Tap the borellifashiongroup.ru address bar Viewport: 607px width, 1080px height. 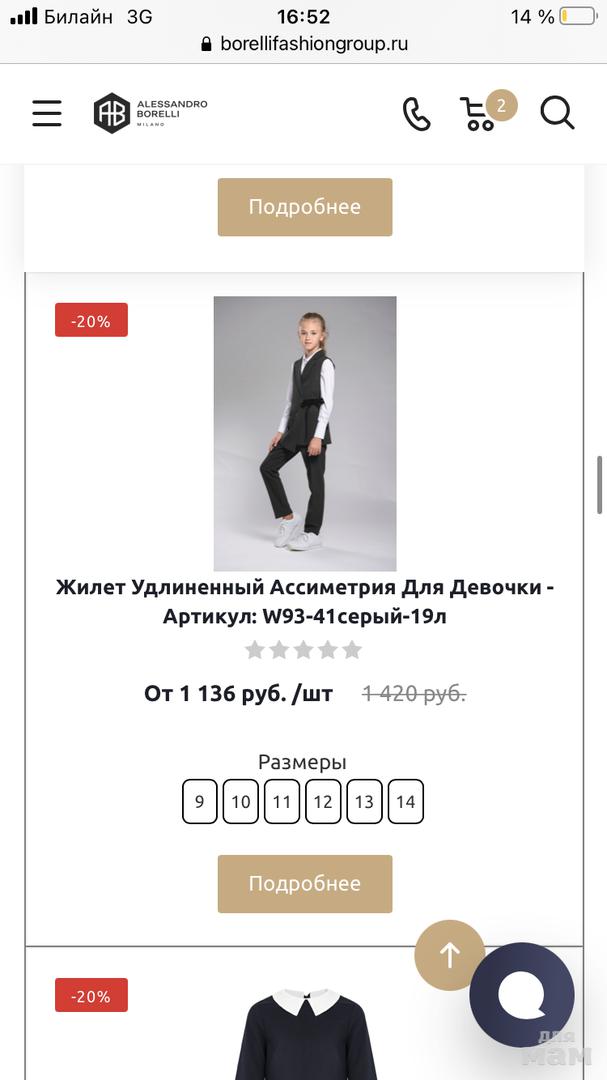(304, 44)
